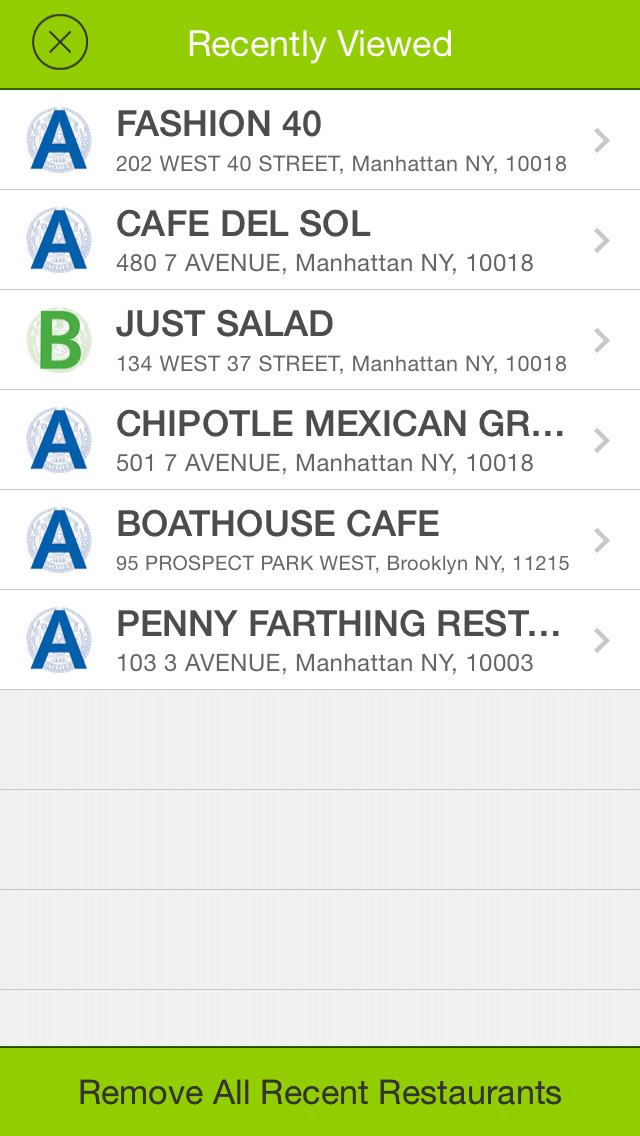The height and width of the screenshot is (1136, 640).
Task: Select Chipotle Mexican Grill on 7 Avenue
Action: point(320,440)
